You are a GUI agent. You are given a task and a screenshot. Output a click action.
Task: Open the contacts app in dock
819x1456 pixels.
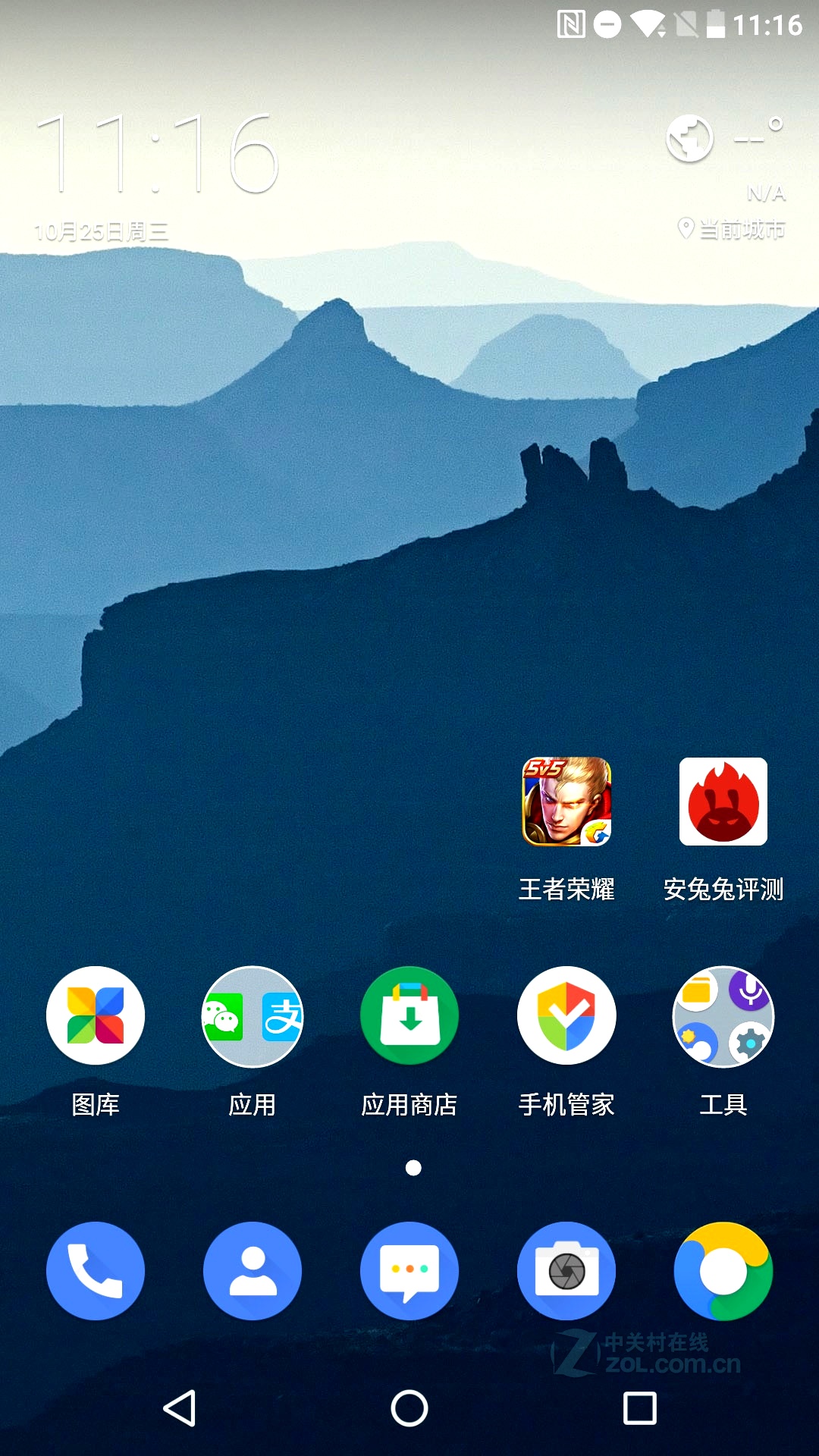click(x=253, y=1270)
